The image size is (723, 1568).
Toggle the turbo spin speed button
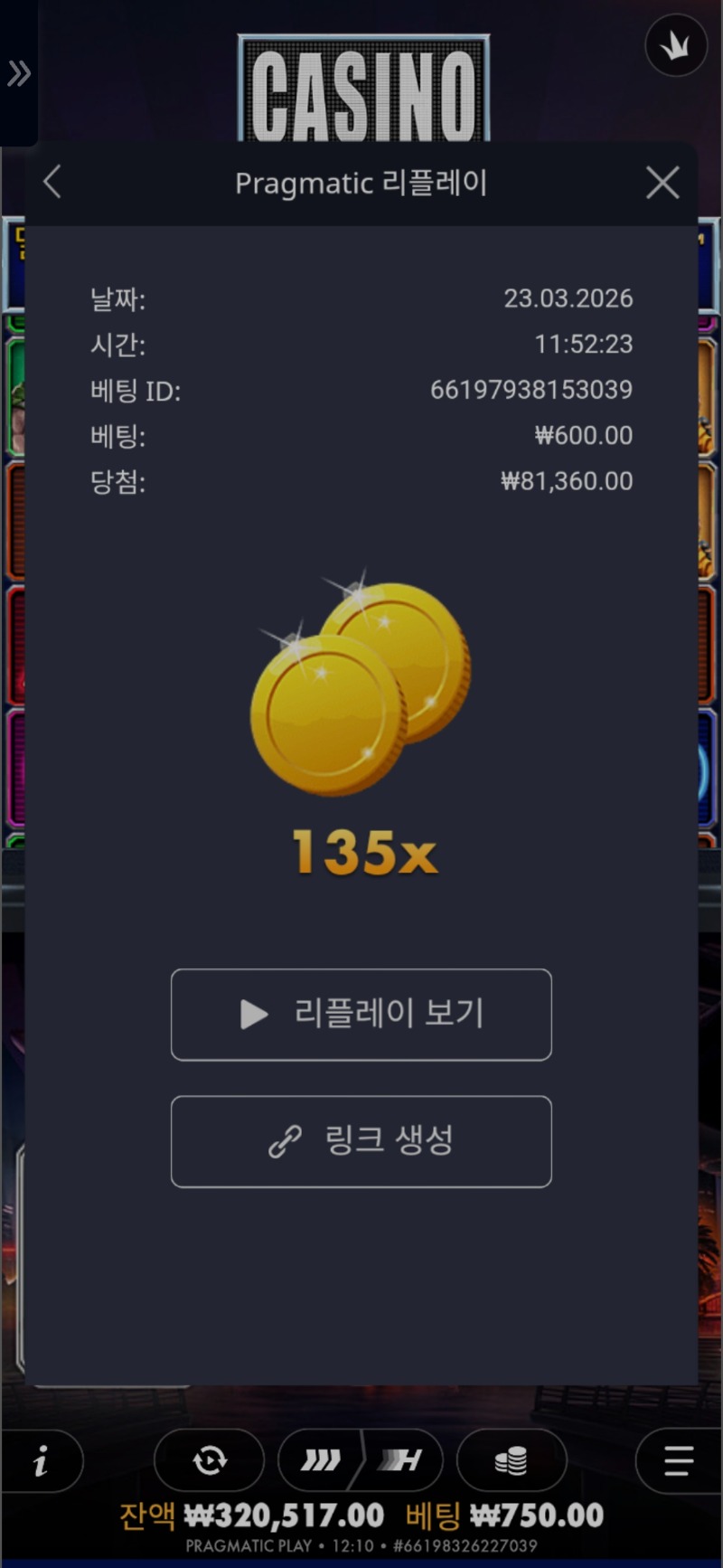361,1460
